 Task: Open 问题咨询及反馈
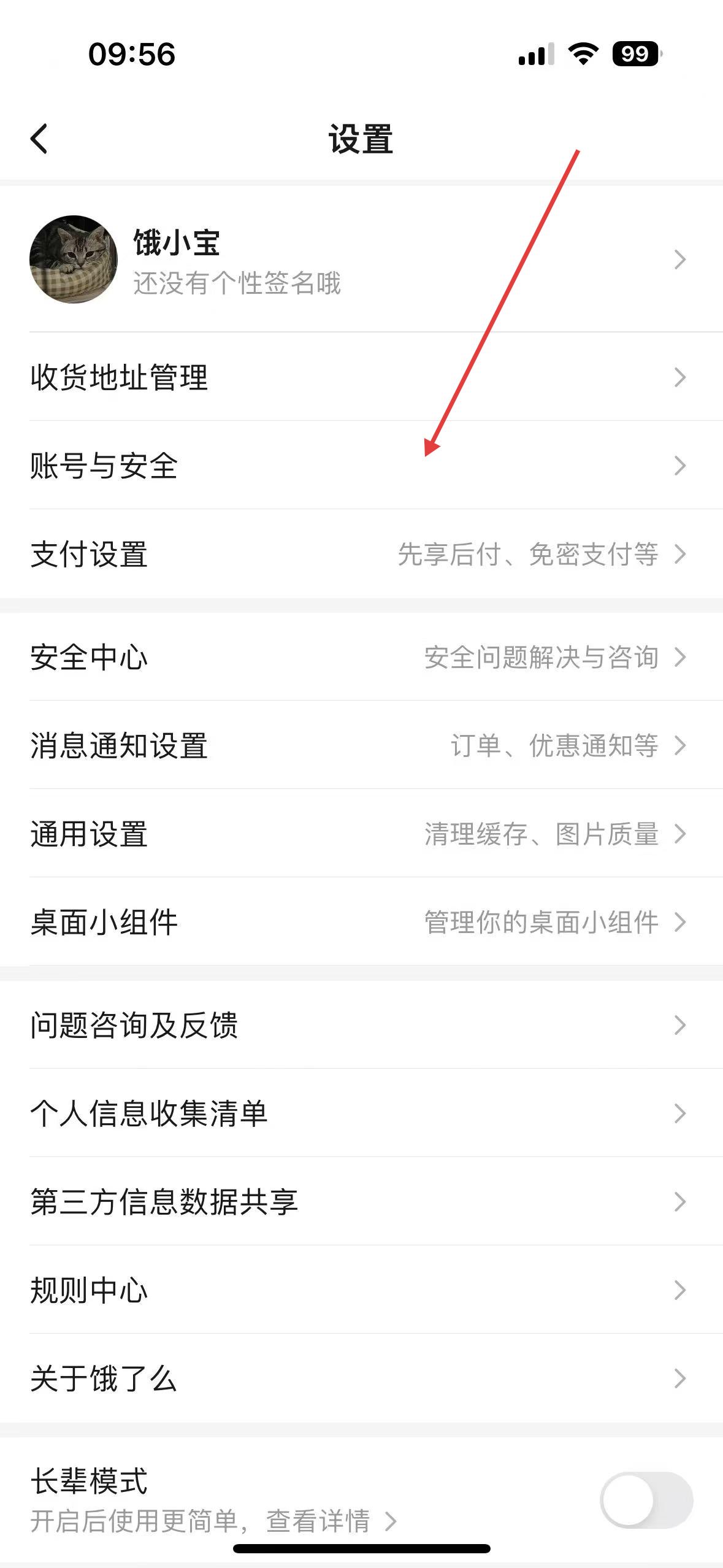coord(361,1025)
